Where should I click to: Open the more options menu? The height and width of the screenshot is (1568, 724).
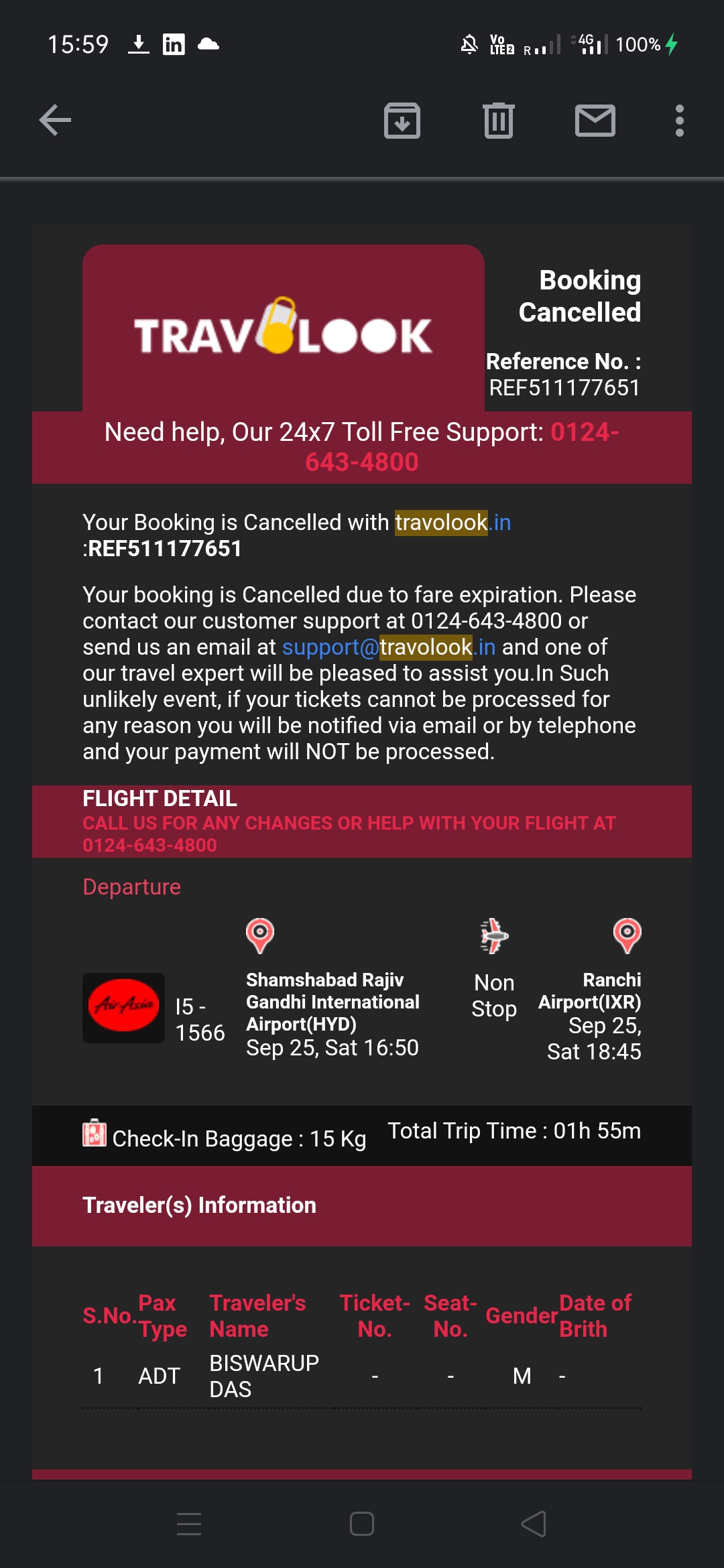(x=679, y=121)
